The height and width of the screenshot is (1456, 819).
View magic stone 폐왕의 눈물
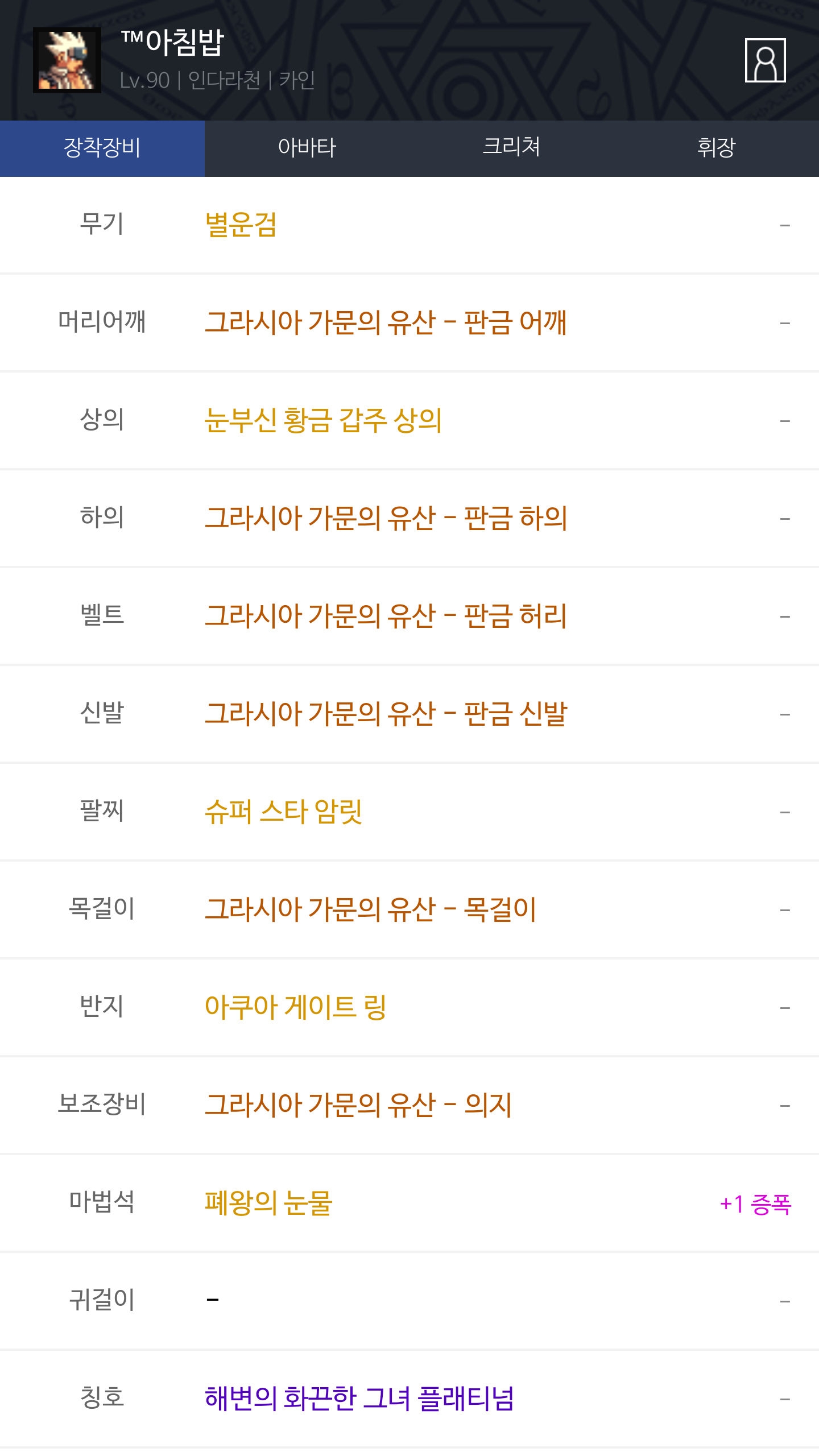(x=268, y=1203)
